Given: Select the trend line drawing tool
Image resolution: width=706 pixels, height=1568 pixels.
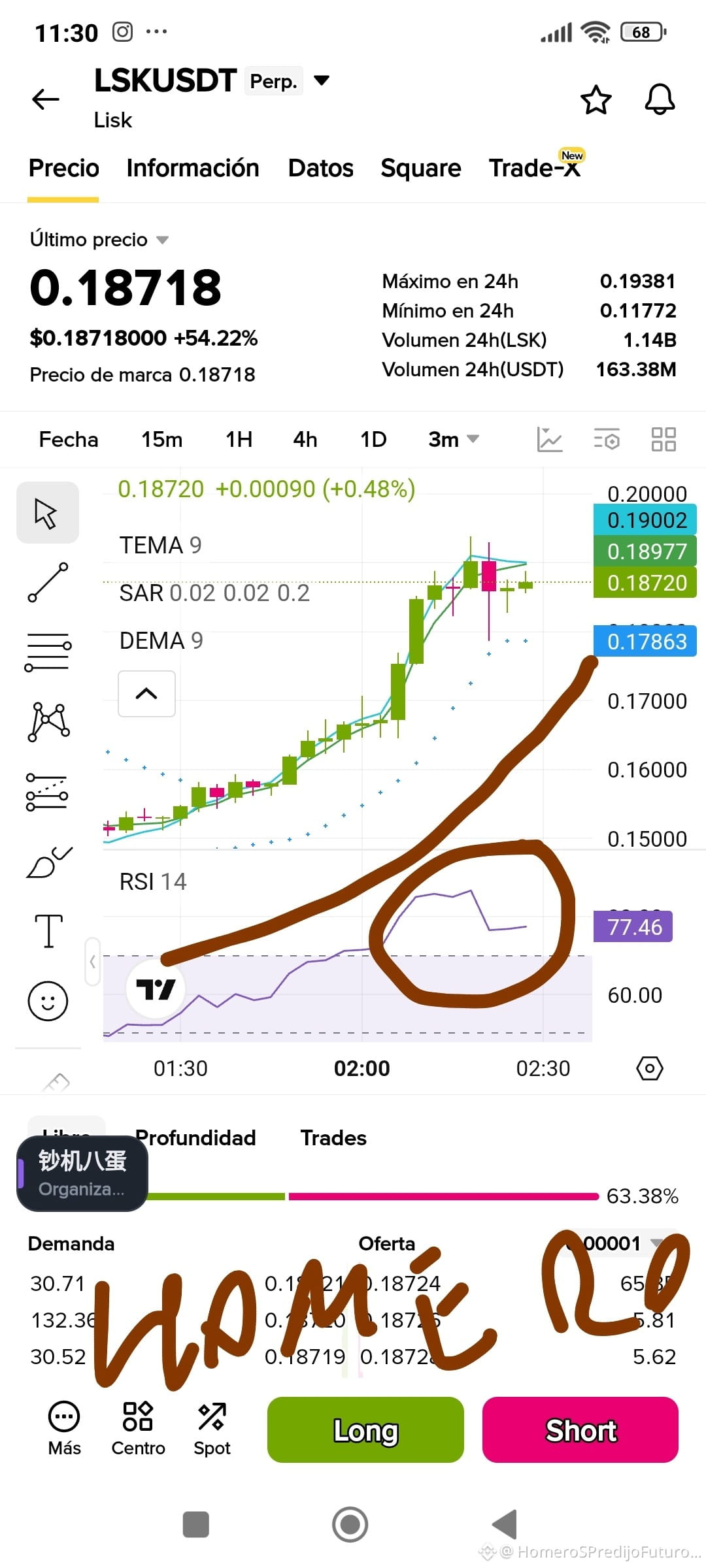Looking at the screenshot, I should [48, 582].
